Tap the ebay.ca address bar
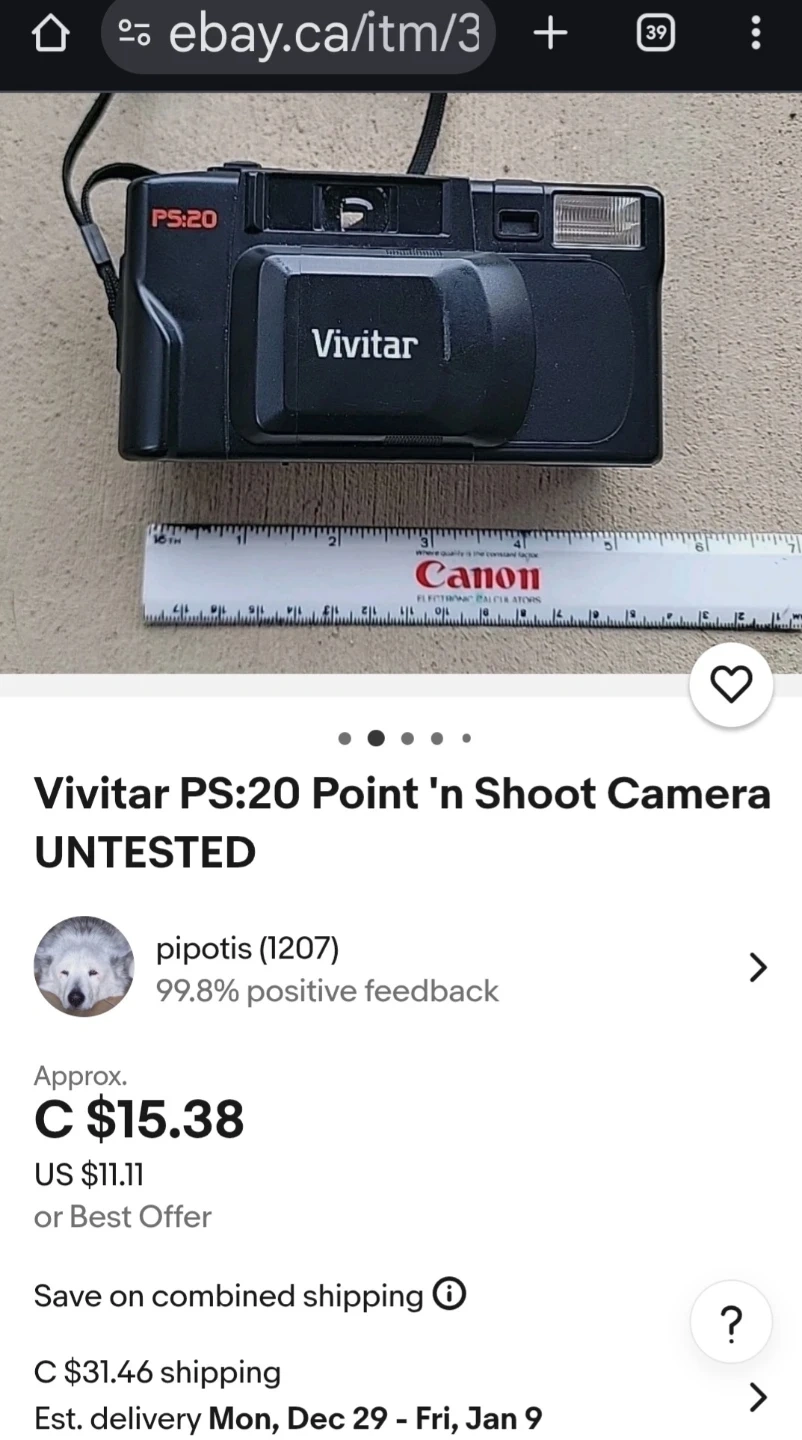Viewport: 802px width, 1440px height. [322, 34]
